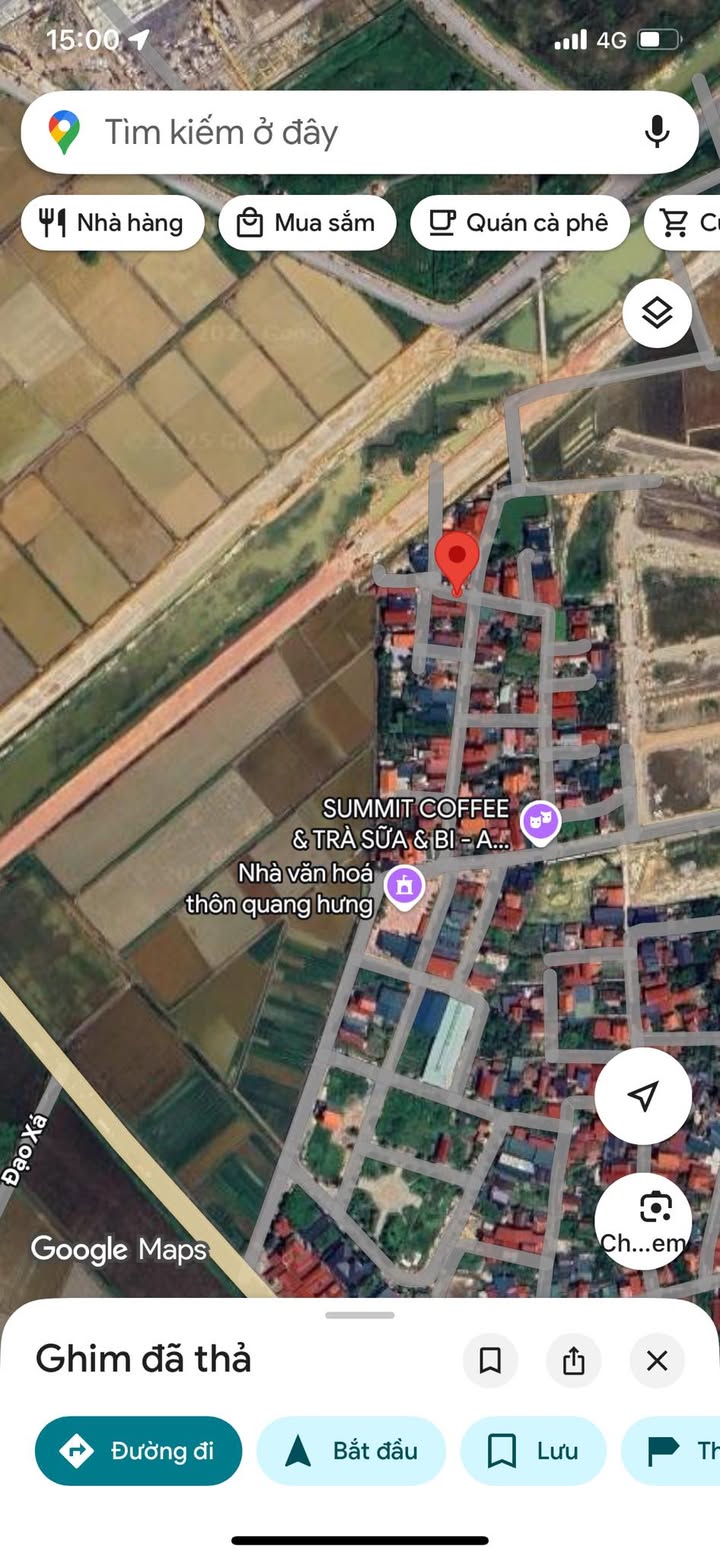Expand the bottom sheet handle

coord(360,1315)
